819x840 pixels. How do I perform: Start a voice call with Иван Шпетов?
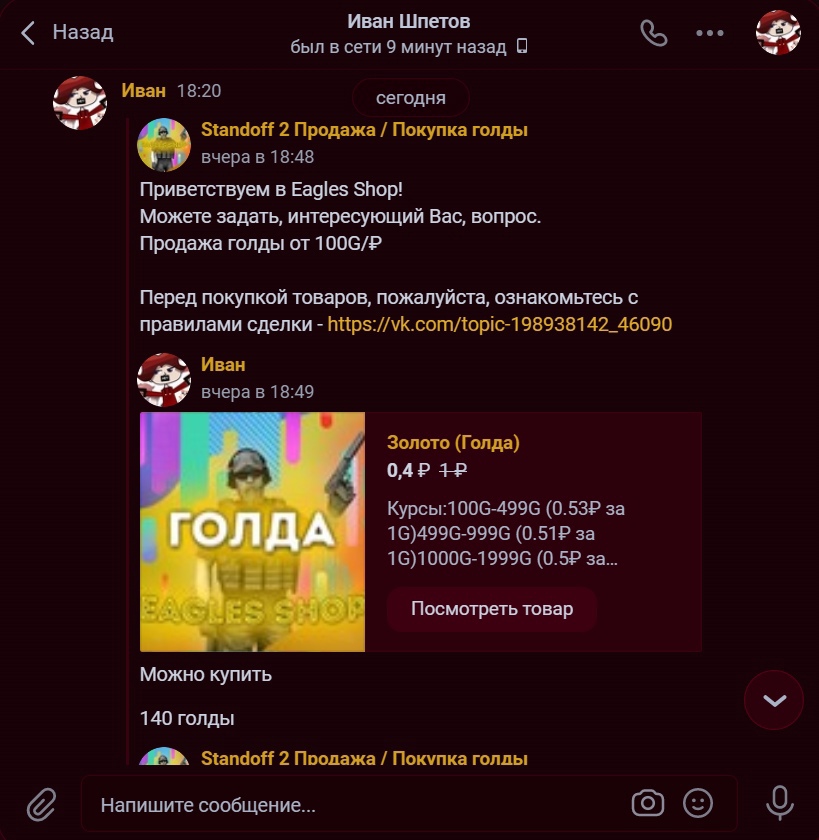[x=653, y=32]
